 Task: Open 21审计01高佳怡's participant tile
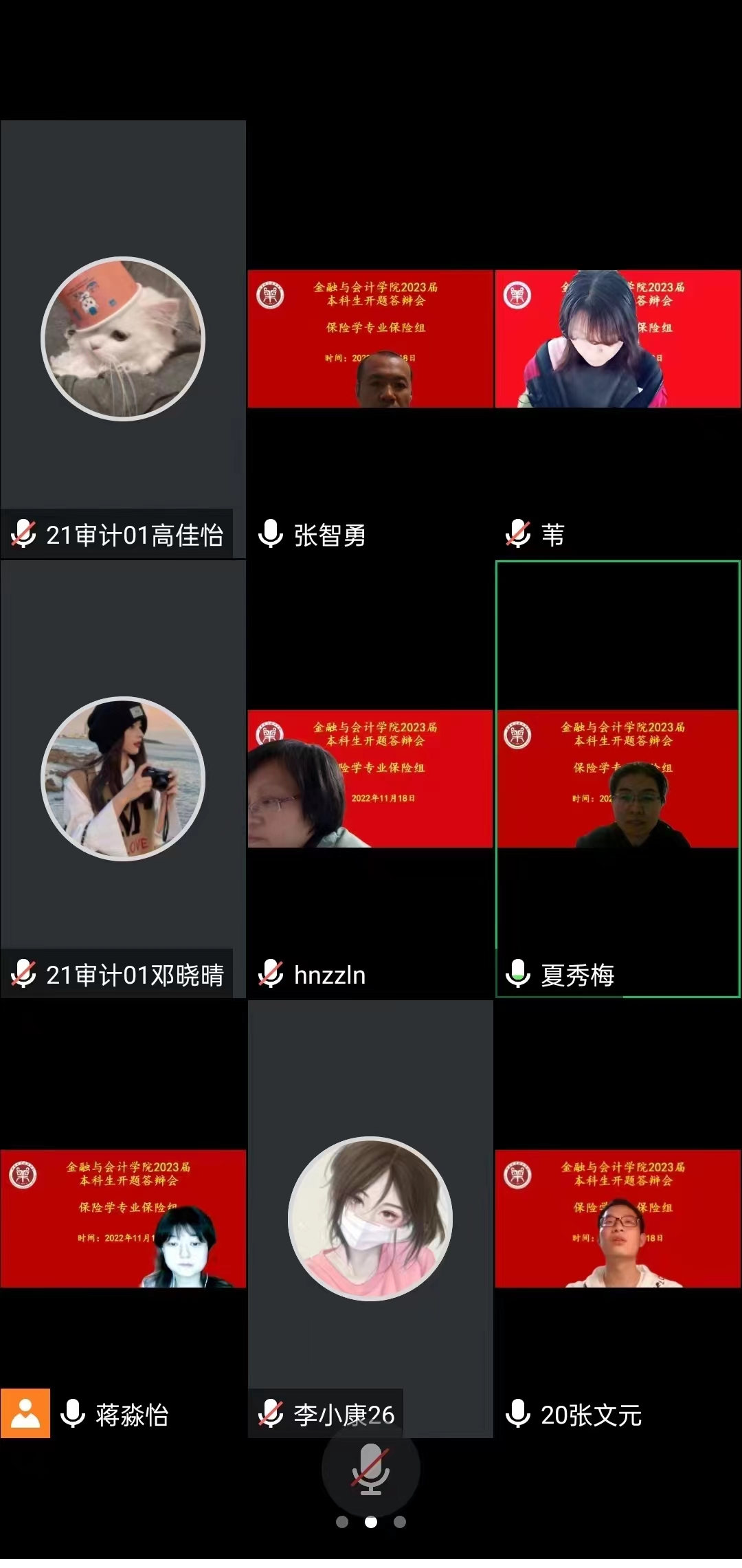click(123, 339)
